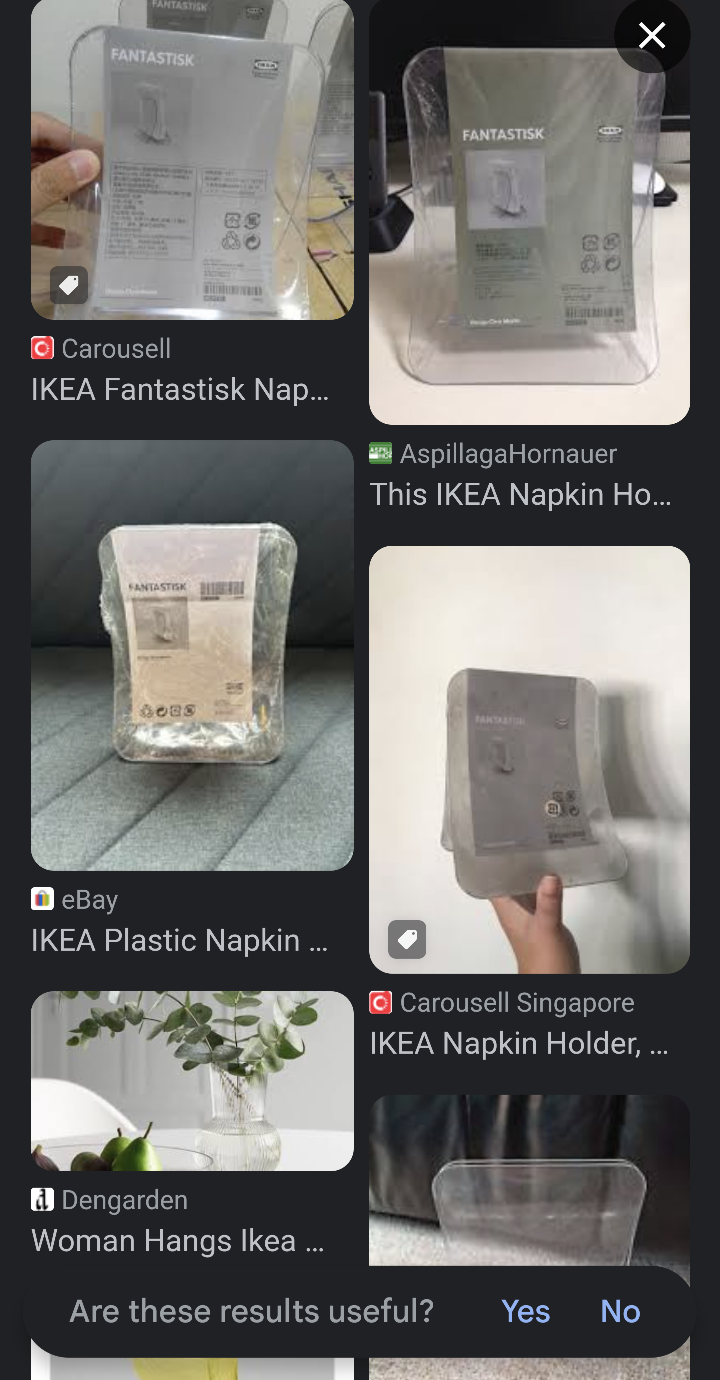Click the AspillagaHornauer site favicon

[380, 453]
